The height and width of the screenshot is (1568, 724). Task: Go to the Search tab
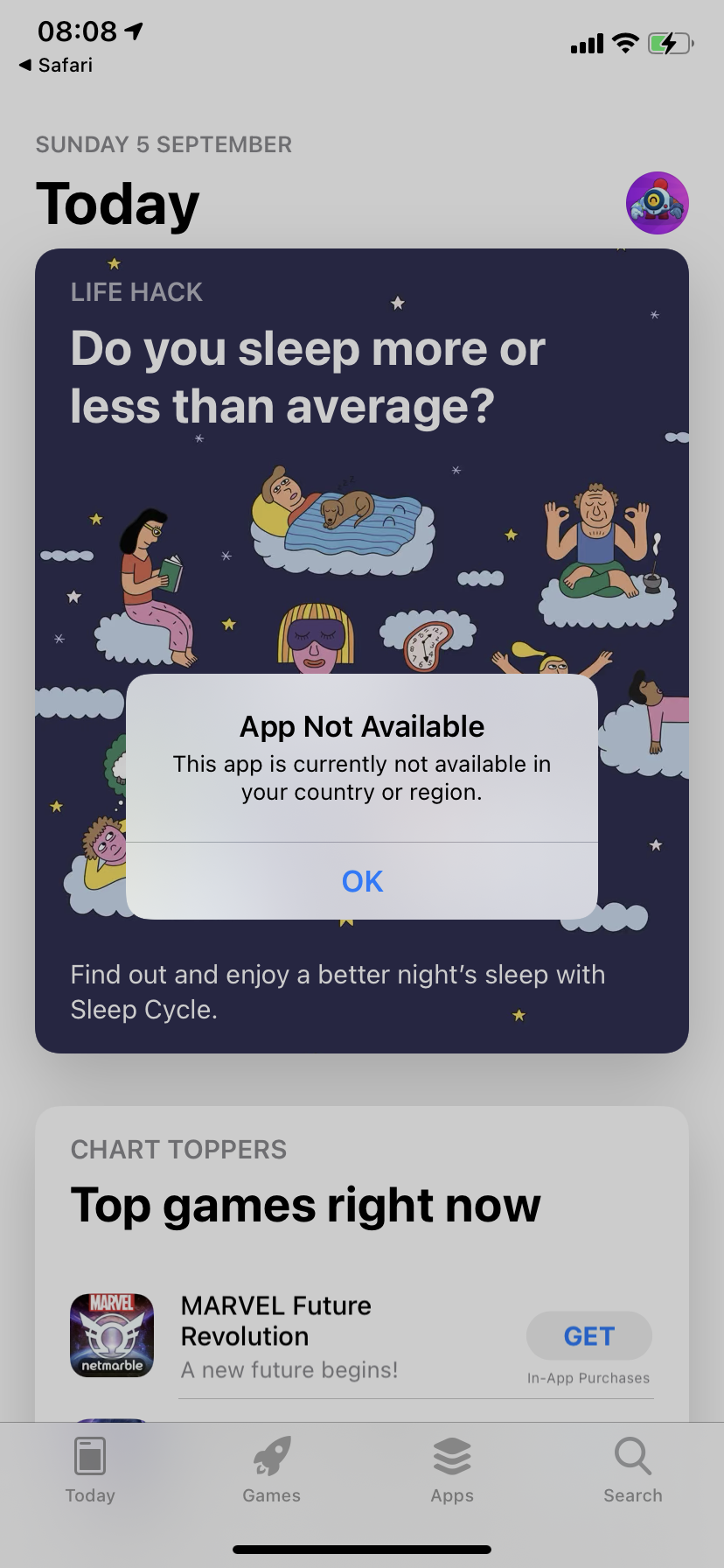click(633, 1470)
